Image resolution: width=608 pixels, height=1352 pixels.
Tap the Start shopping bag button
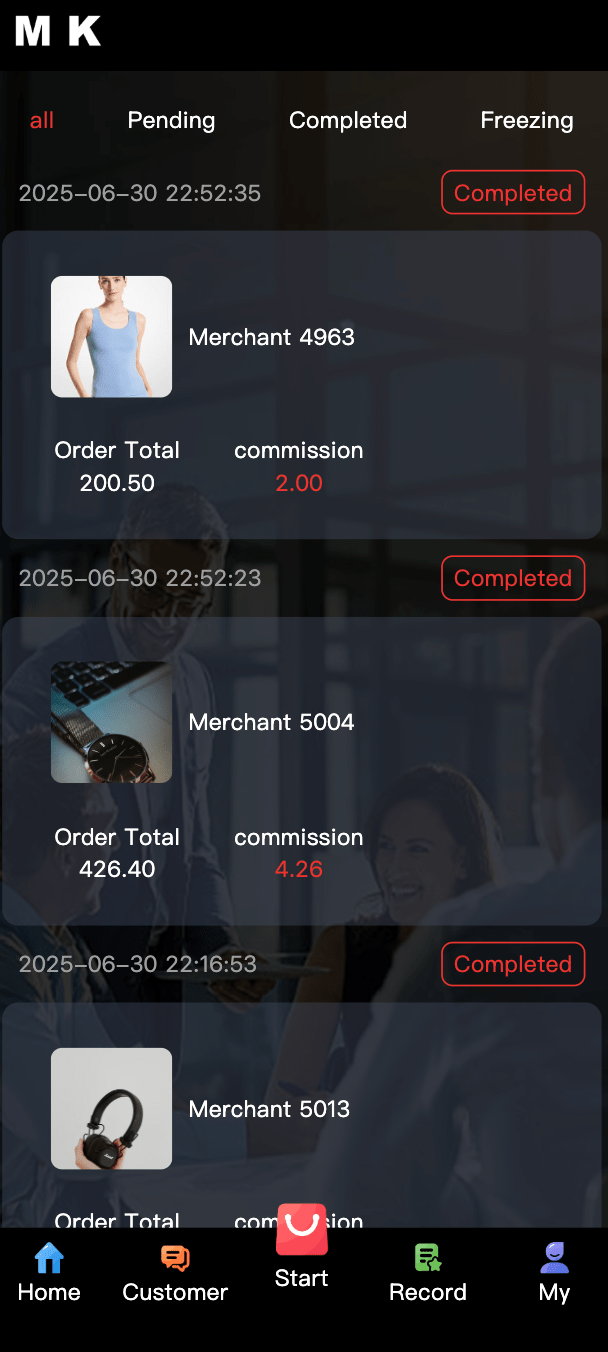[301, 1232]
